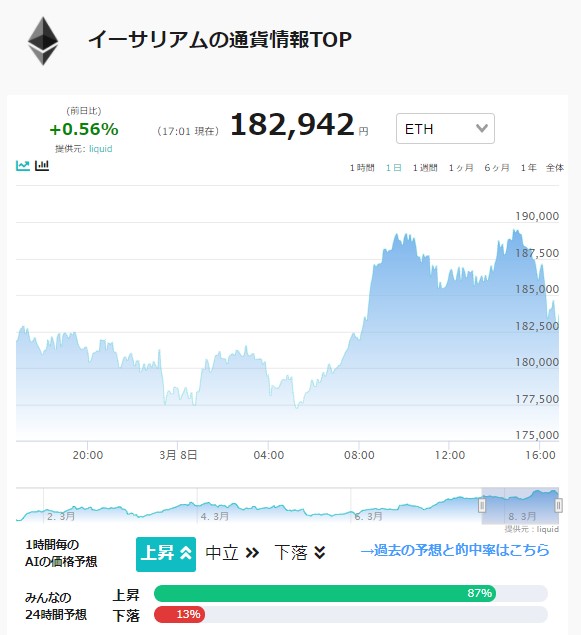The height and width of the screenshot is (635, 581).
Task: Open the liquid provider link
Action: coord(100,149)
